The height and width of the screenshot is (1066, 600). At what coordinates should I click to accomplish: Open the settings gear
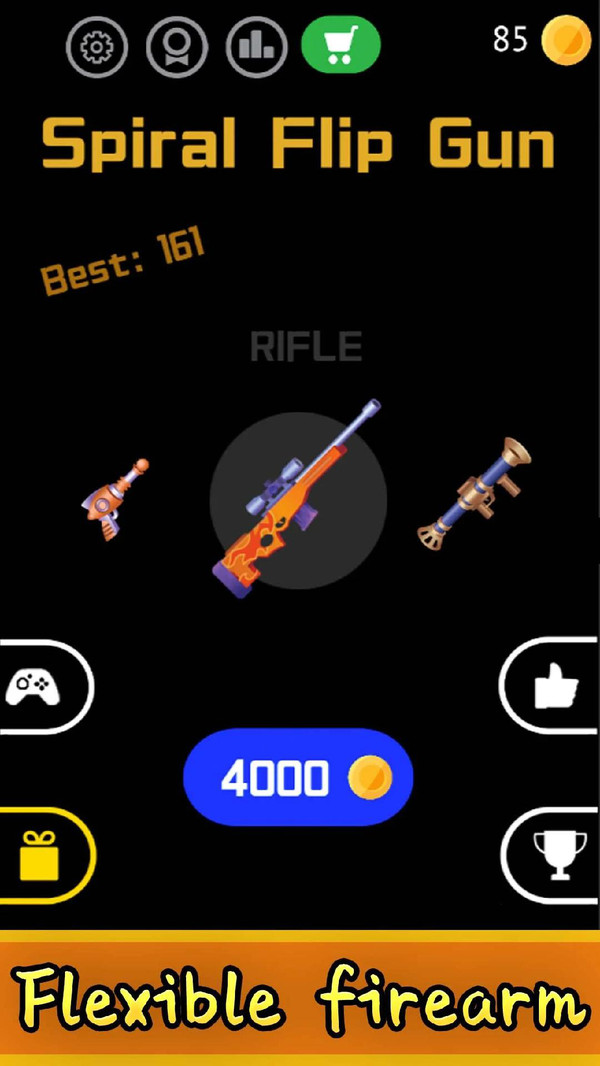98,46
